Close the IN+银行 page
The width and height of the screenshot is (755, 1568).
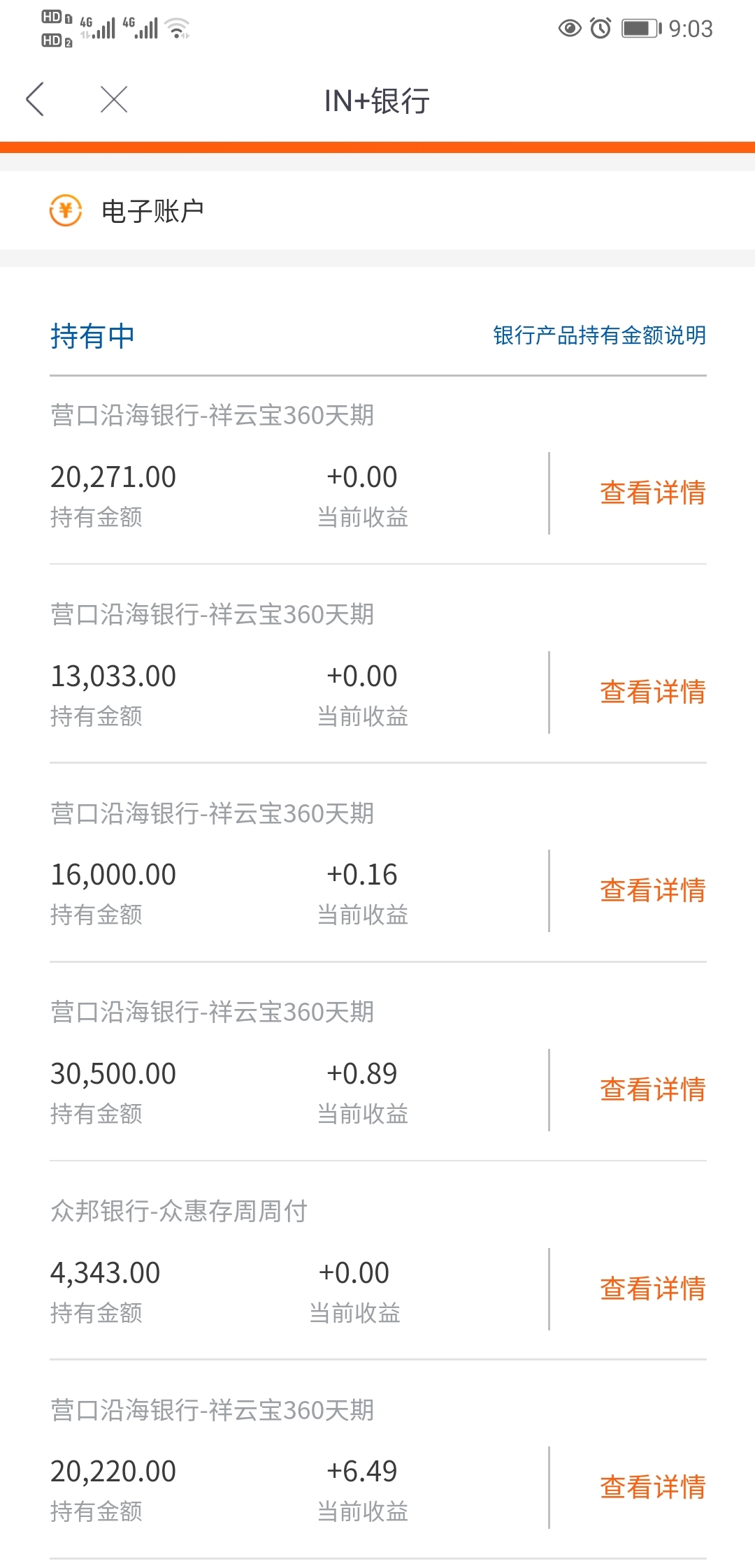(x=114, y=99)
